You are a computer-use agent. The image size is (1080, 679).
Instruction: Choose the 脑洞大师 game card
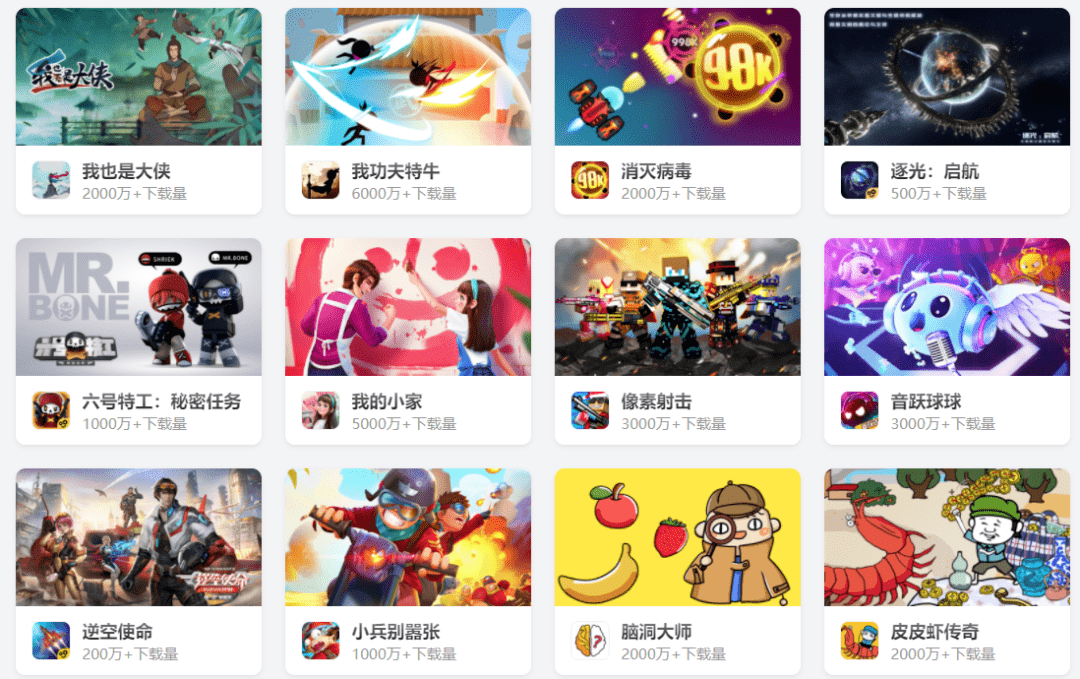coord(677,570)
